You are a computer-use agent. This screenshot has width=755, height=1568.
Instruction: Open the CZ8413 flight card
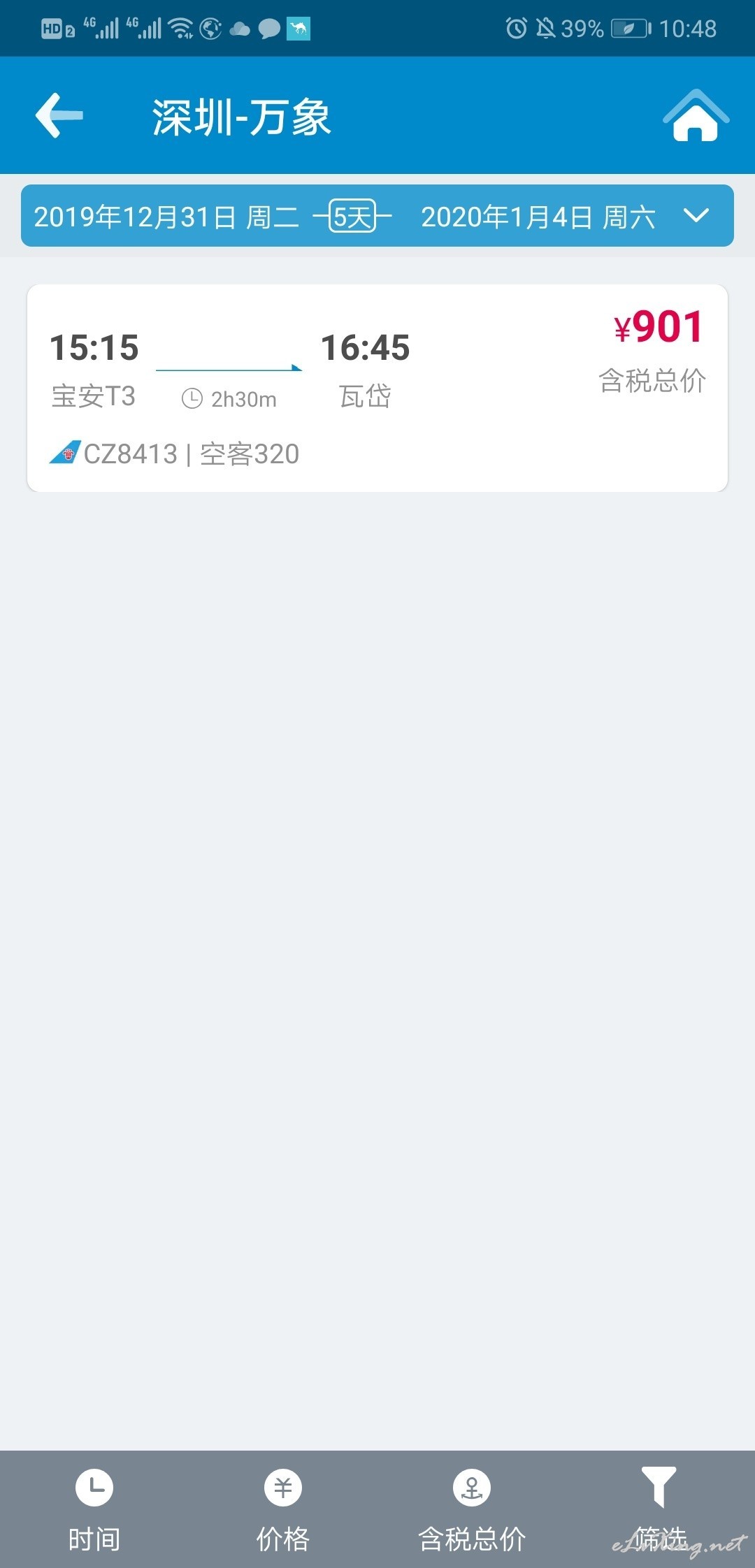click(377, 388)
